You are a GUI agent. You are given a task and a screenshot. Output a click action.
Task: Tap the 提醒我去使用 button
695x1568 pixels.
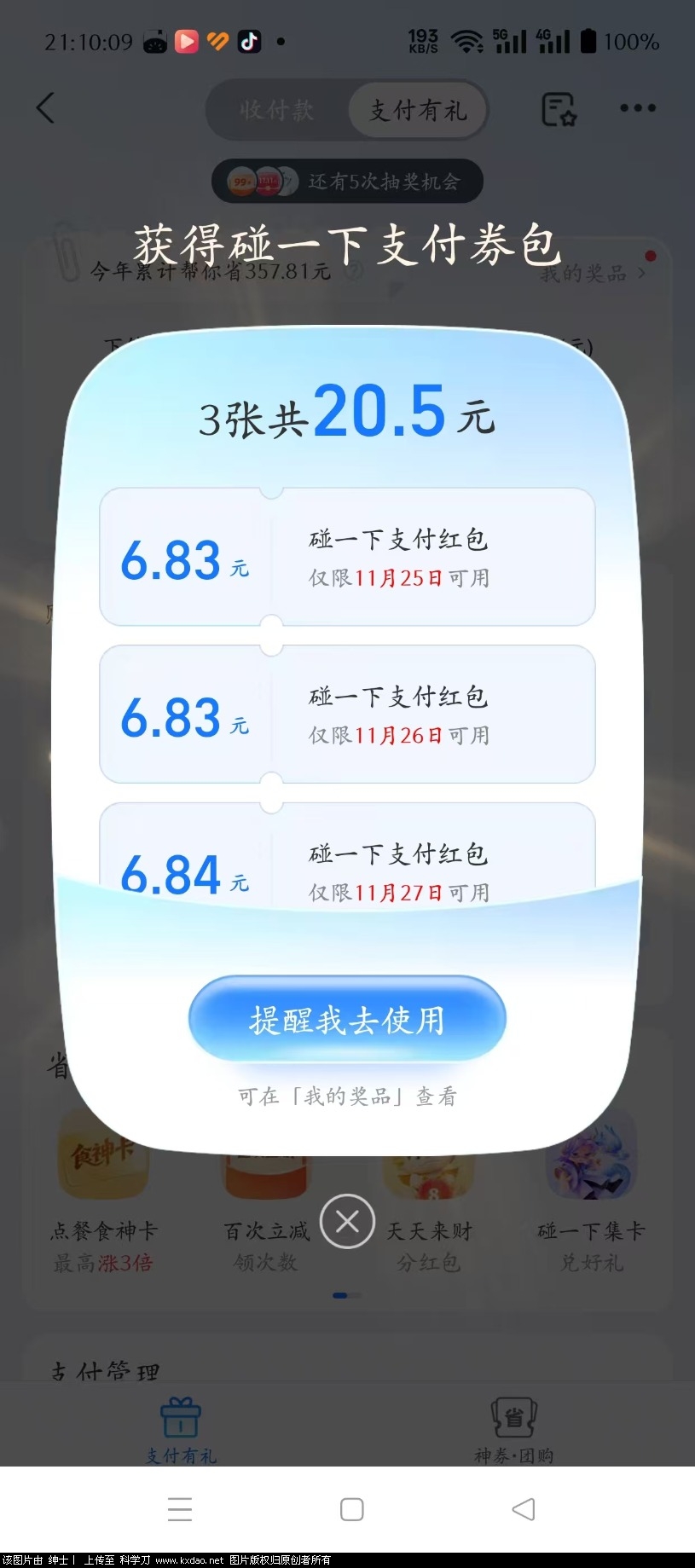[346, 1018]
